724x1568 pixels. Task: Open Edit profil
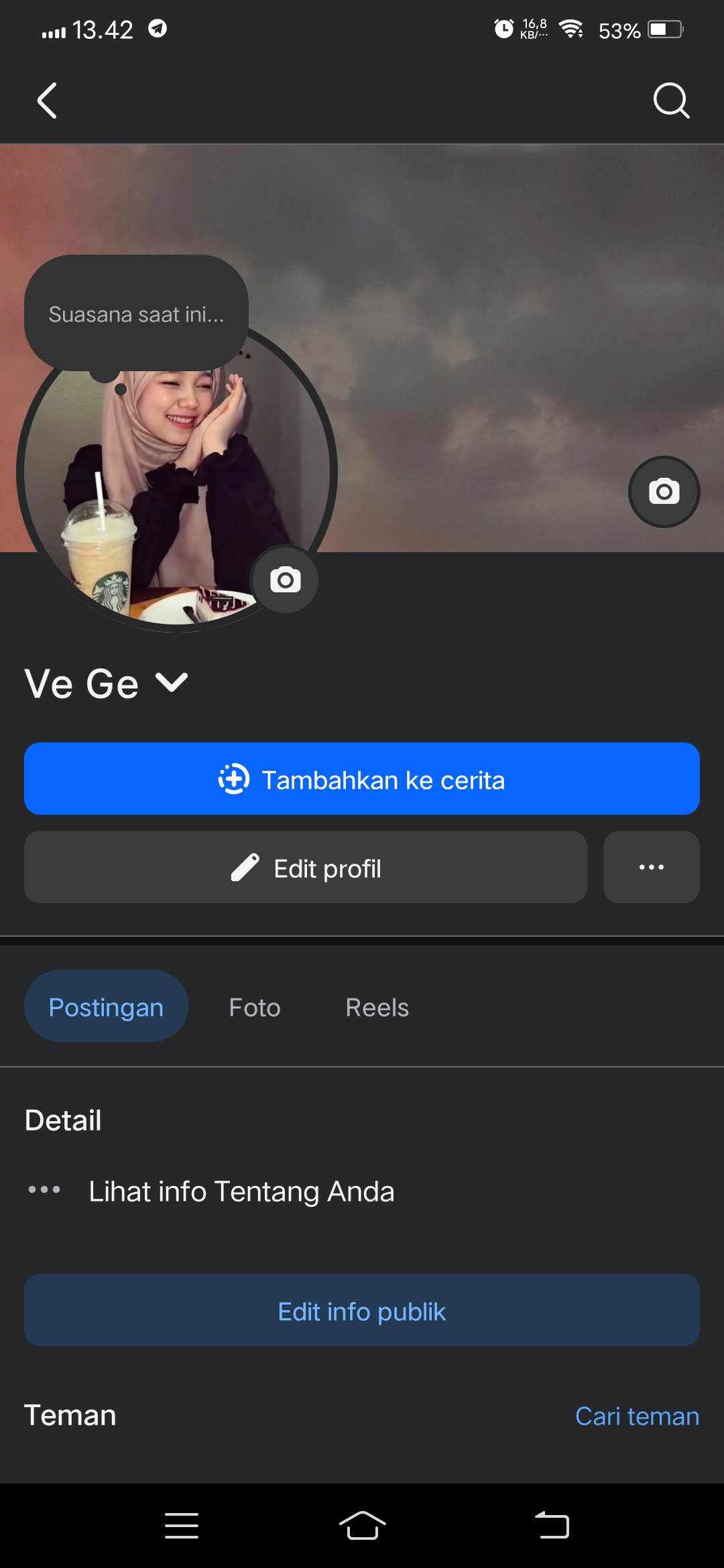306,868
